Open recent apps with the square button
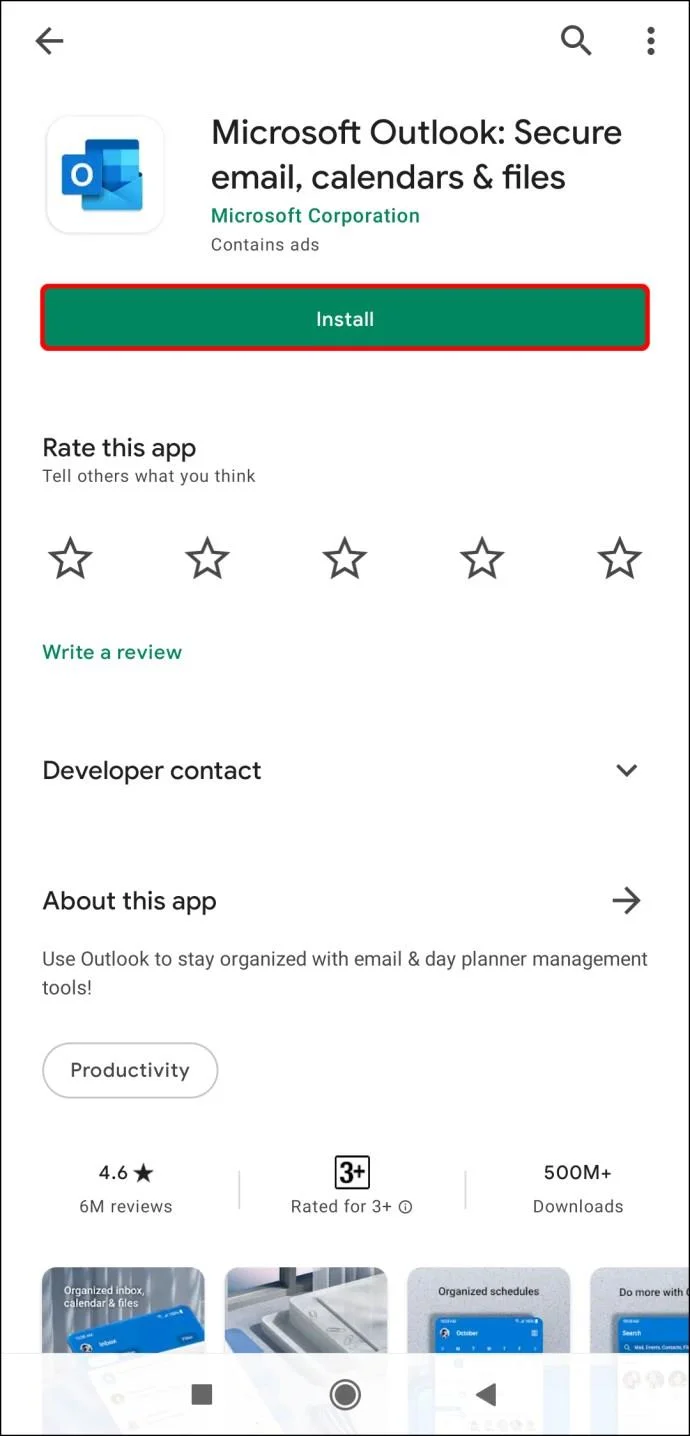Viewport: 690px width, 1436px height. [x=202, y=1394]
